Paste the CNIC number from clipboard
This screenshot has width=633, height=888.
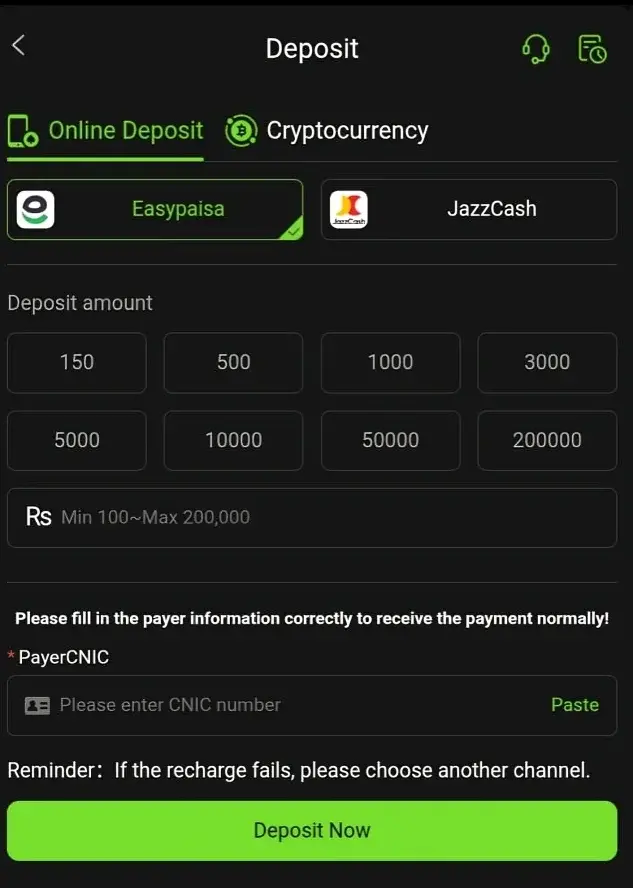coord(574,705)
